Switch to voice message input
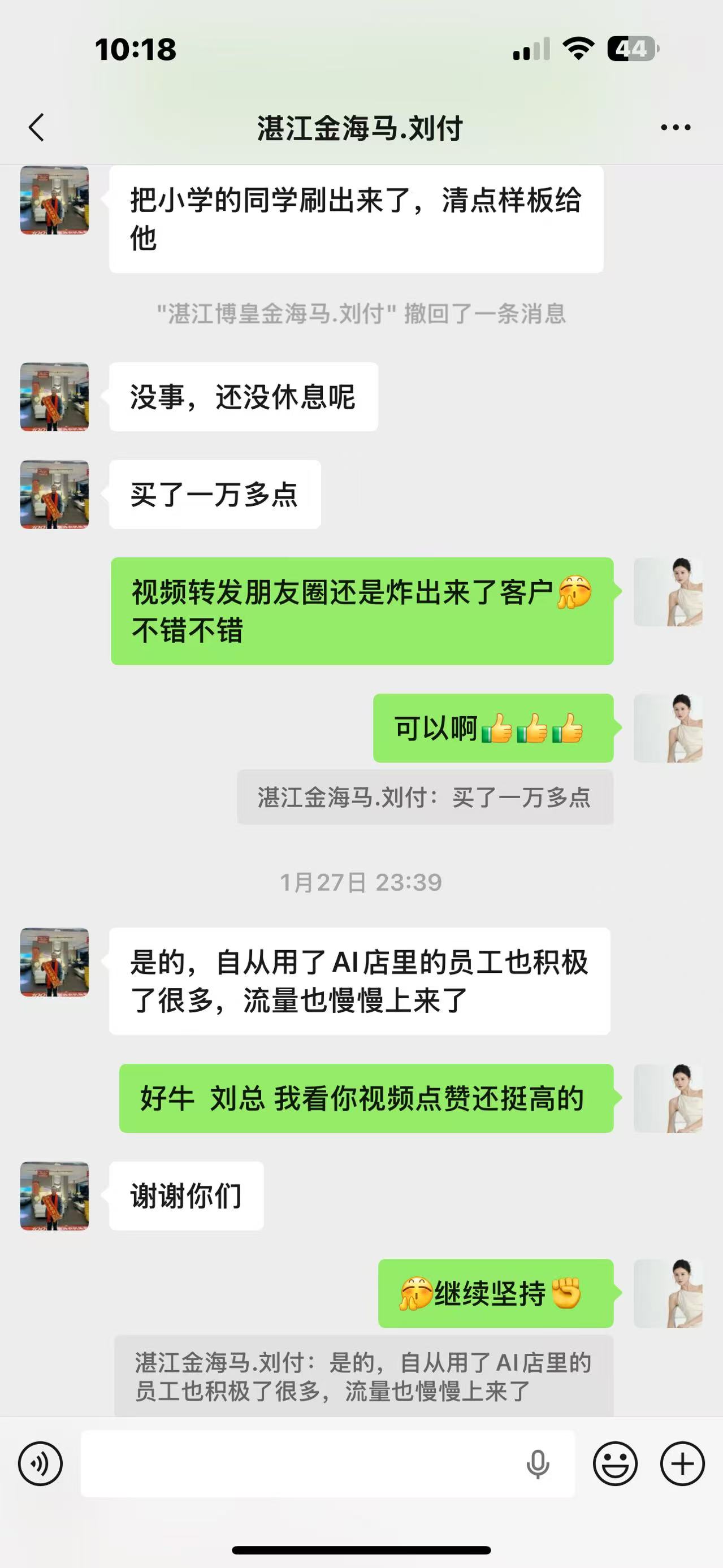The image size is (723, 1568). (40, 1464)
